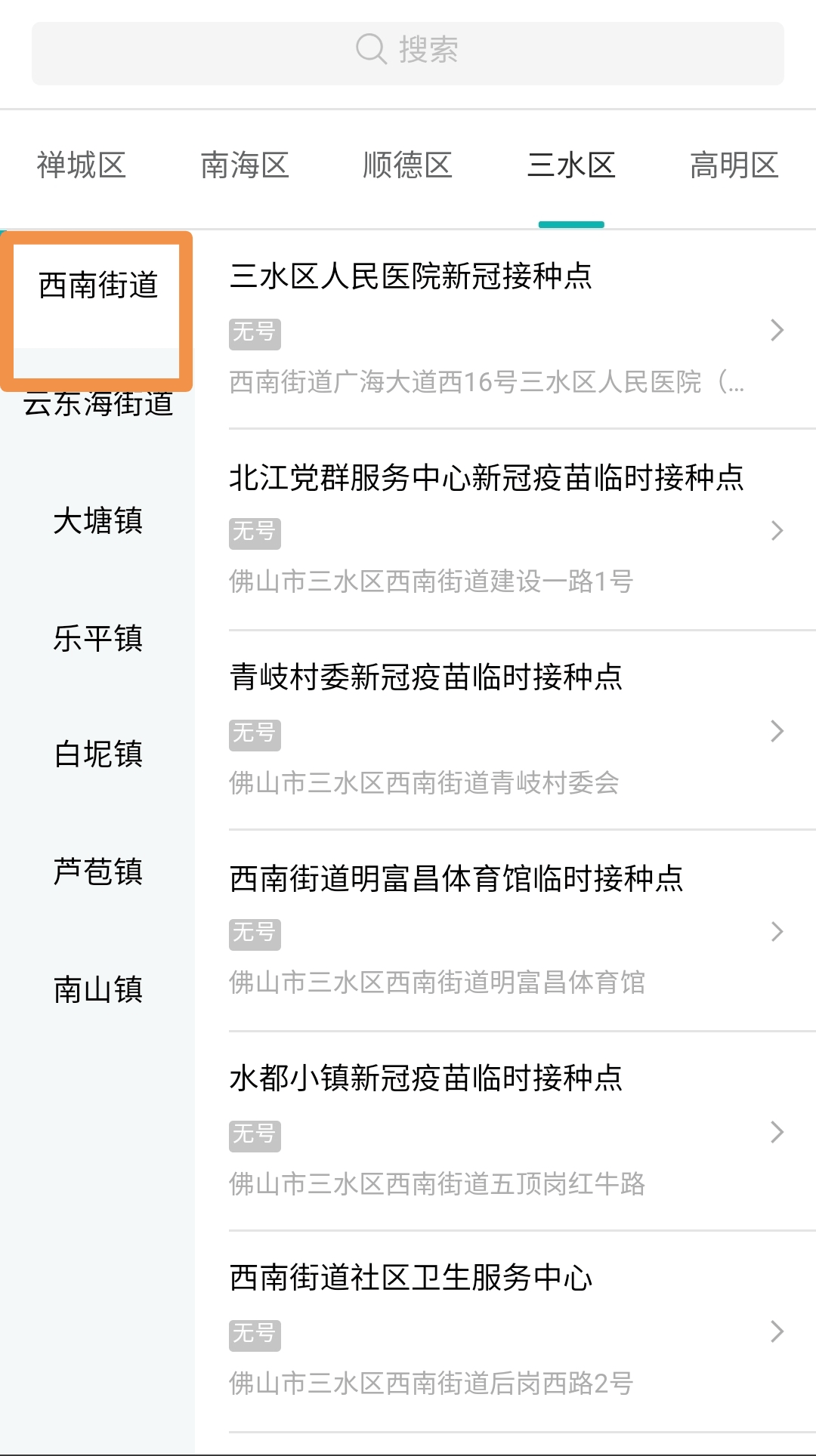Switch to the 高明区 tab
The height and width of the screenshot is (1456, 816).
point(734,165)
